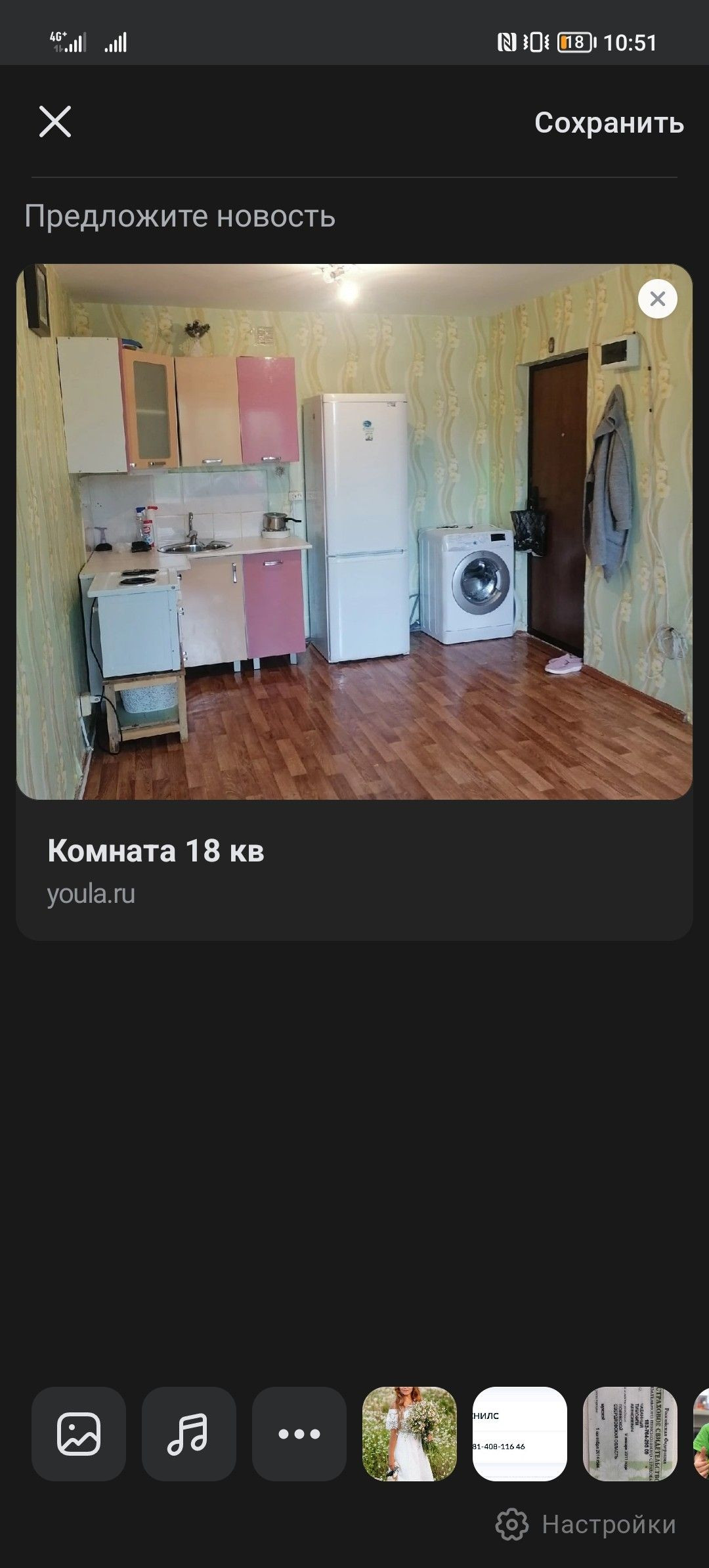Close the post editor with X
Image resolution: width=709 pixels, height=1568 pixels.
tap(55, 121)
